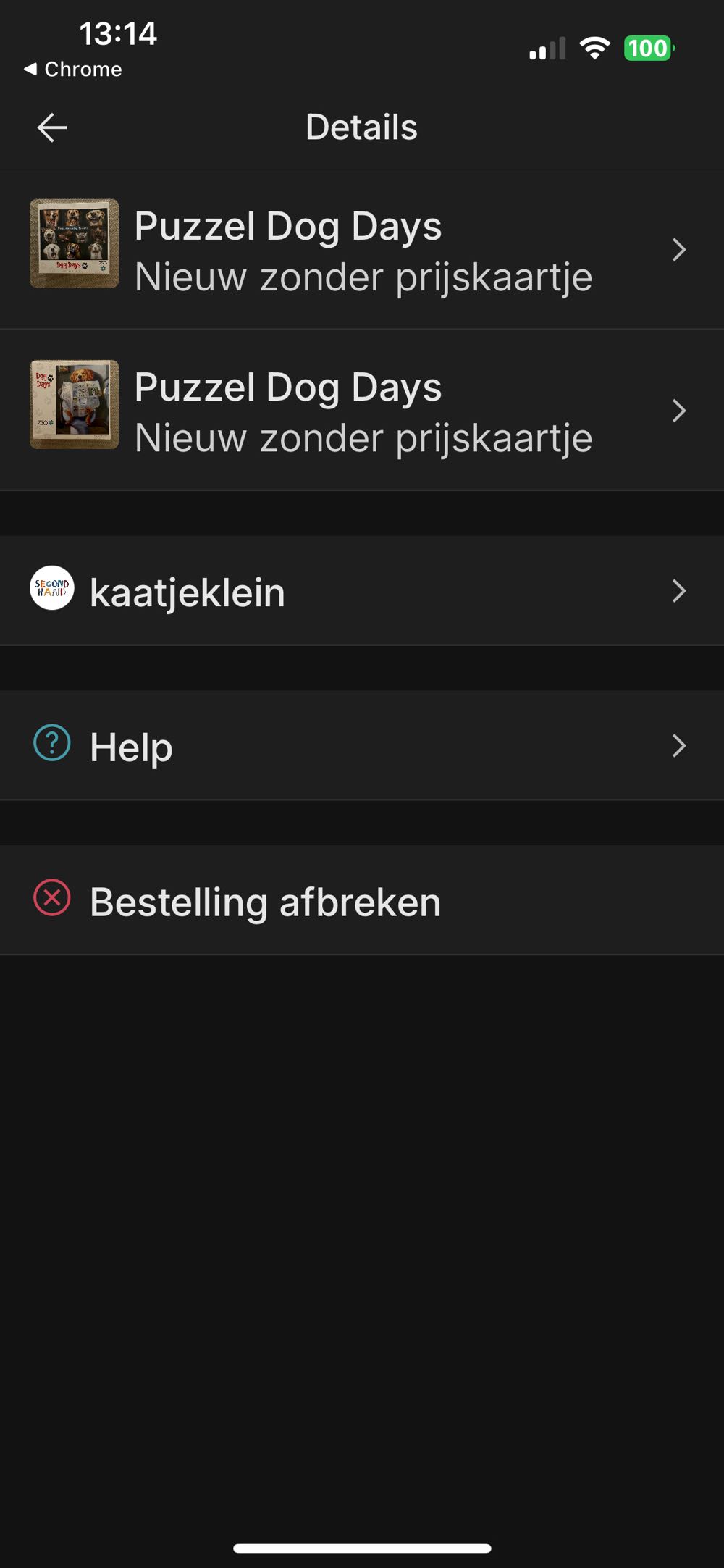The width and height of the screenshot is (724, 1568).
Task: Open the Help row
Action: [361, 746]
